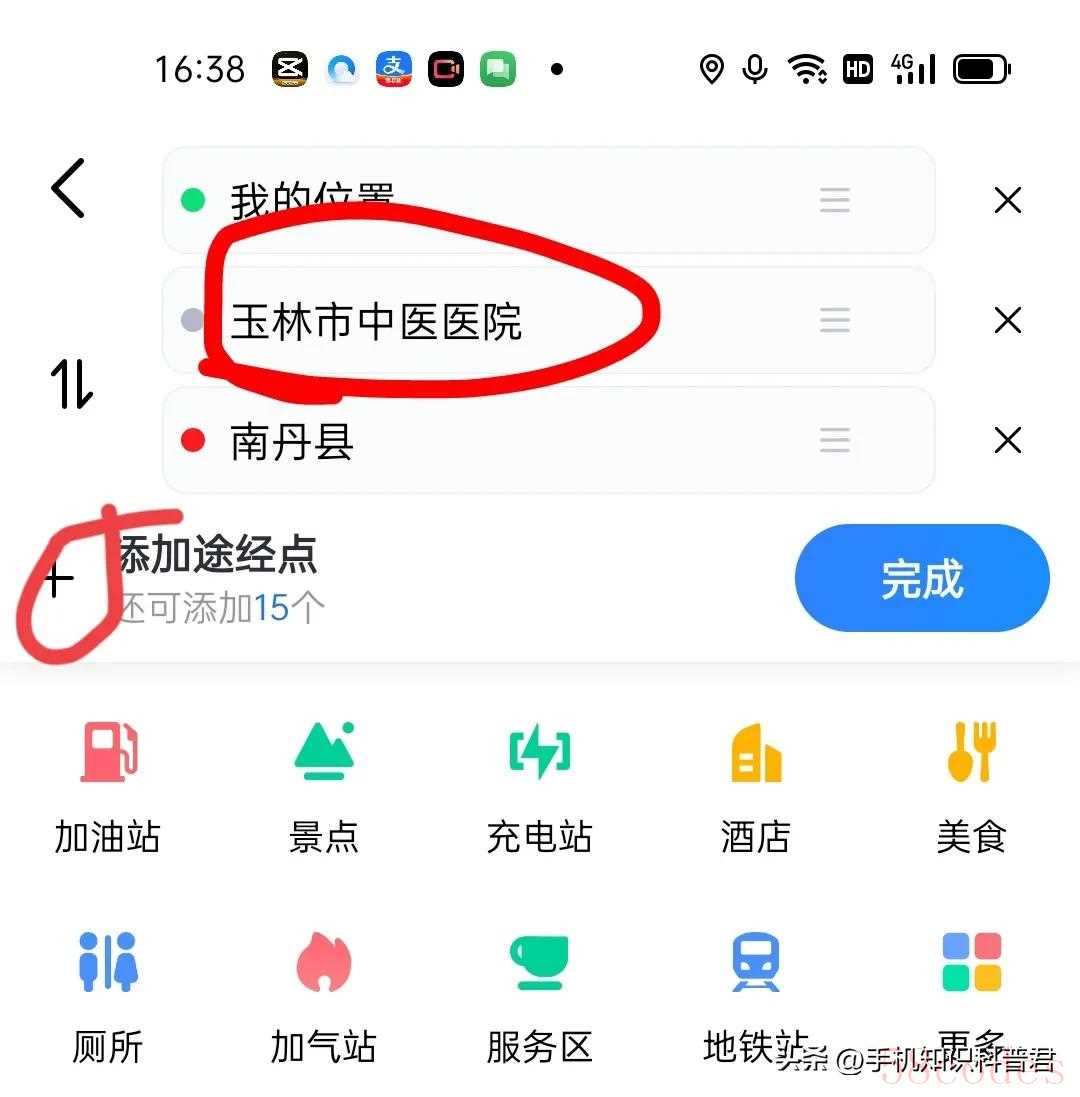This screenshot has height=1097, width=1080.
Task: Find 充电站 charging stations
Action: point(539,788)
